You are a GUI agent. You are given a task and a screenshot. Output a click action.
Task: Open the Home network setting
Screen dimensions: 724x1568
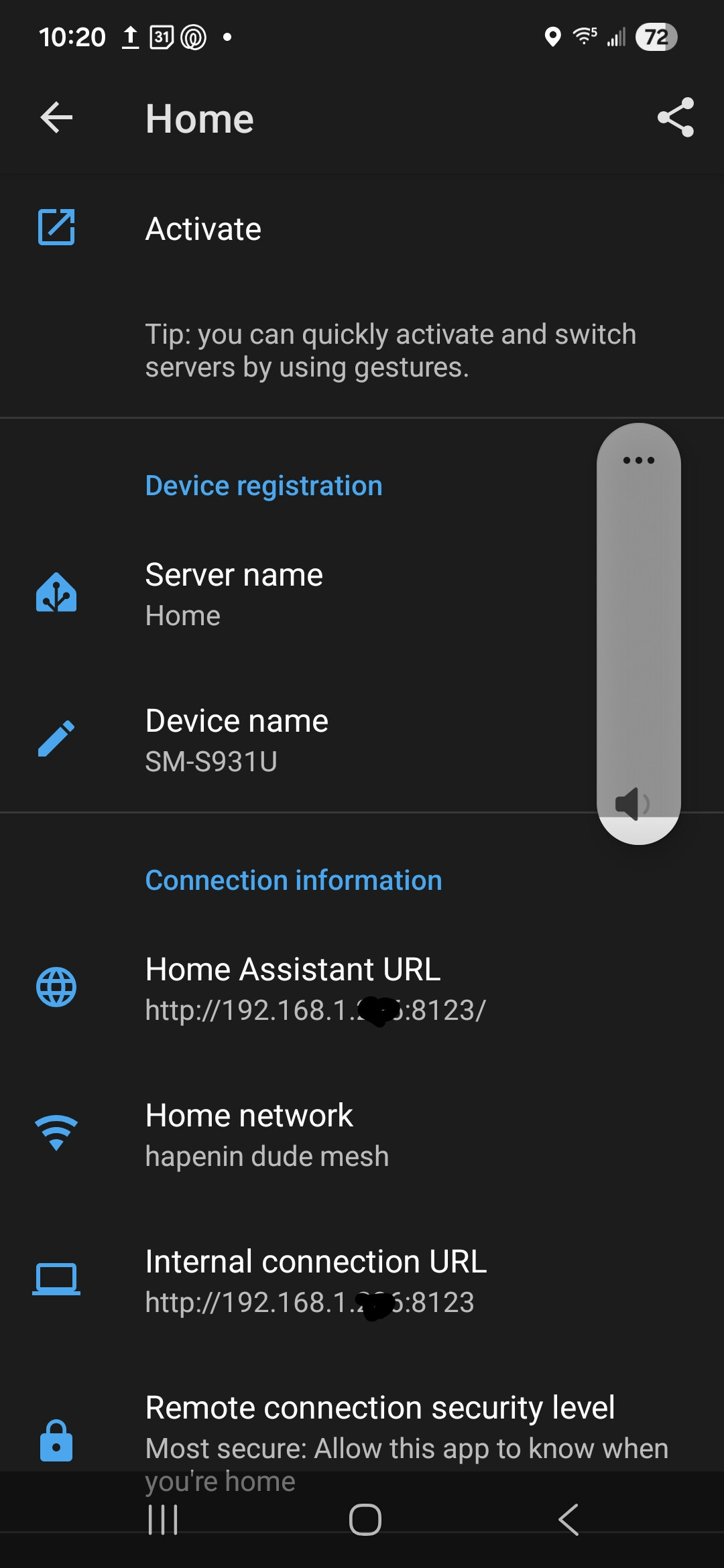249,1134
